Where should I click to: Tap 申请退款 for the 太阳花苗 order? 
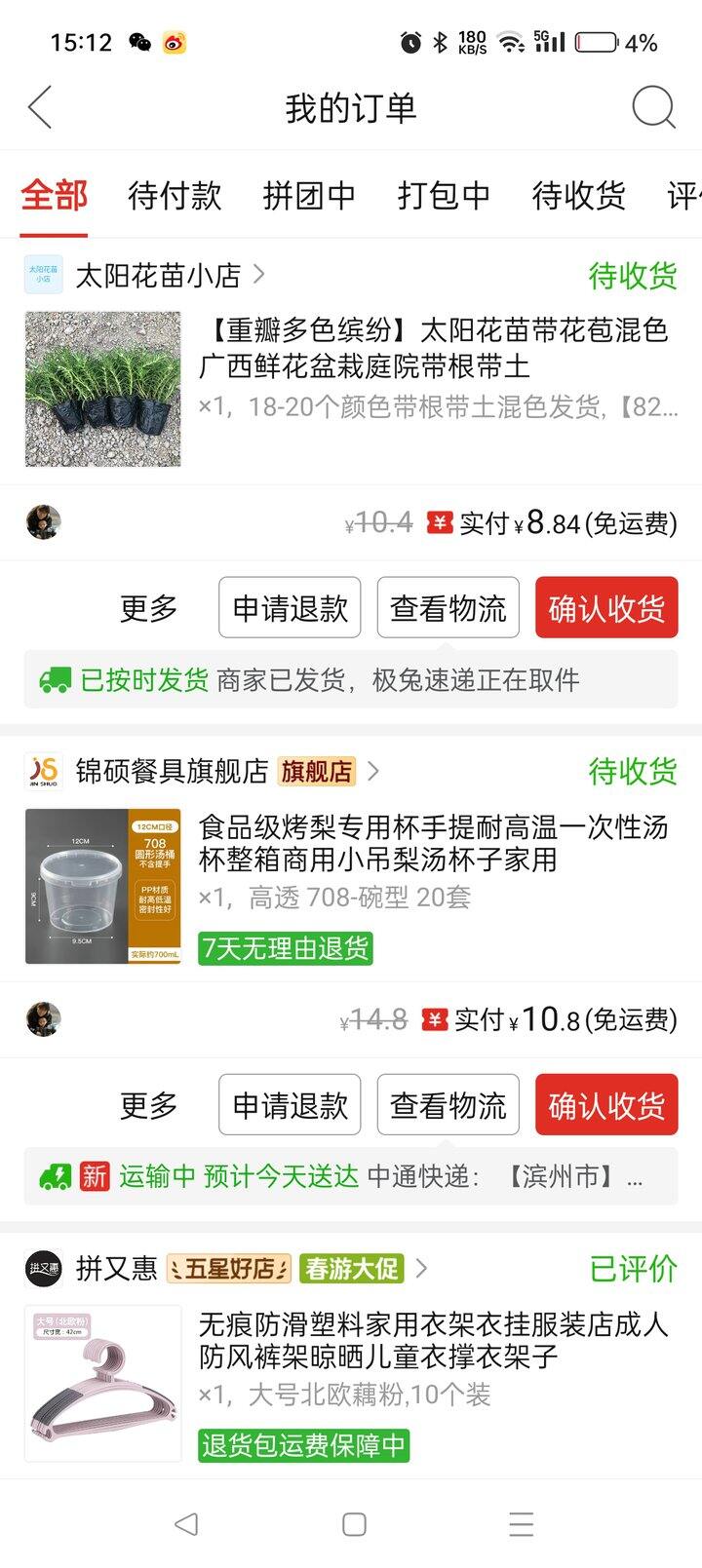[290, 608]
